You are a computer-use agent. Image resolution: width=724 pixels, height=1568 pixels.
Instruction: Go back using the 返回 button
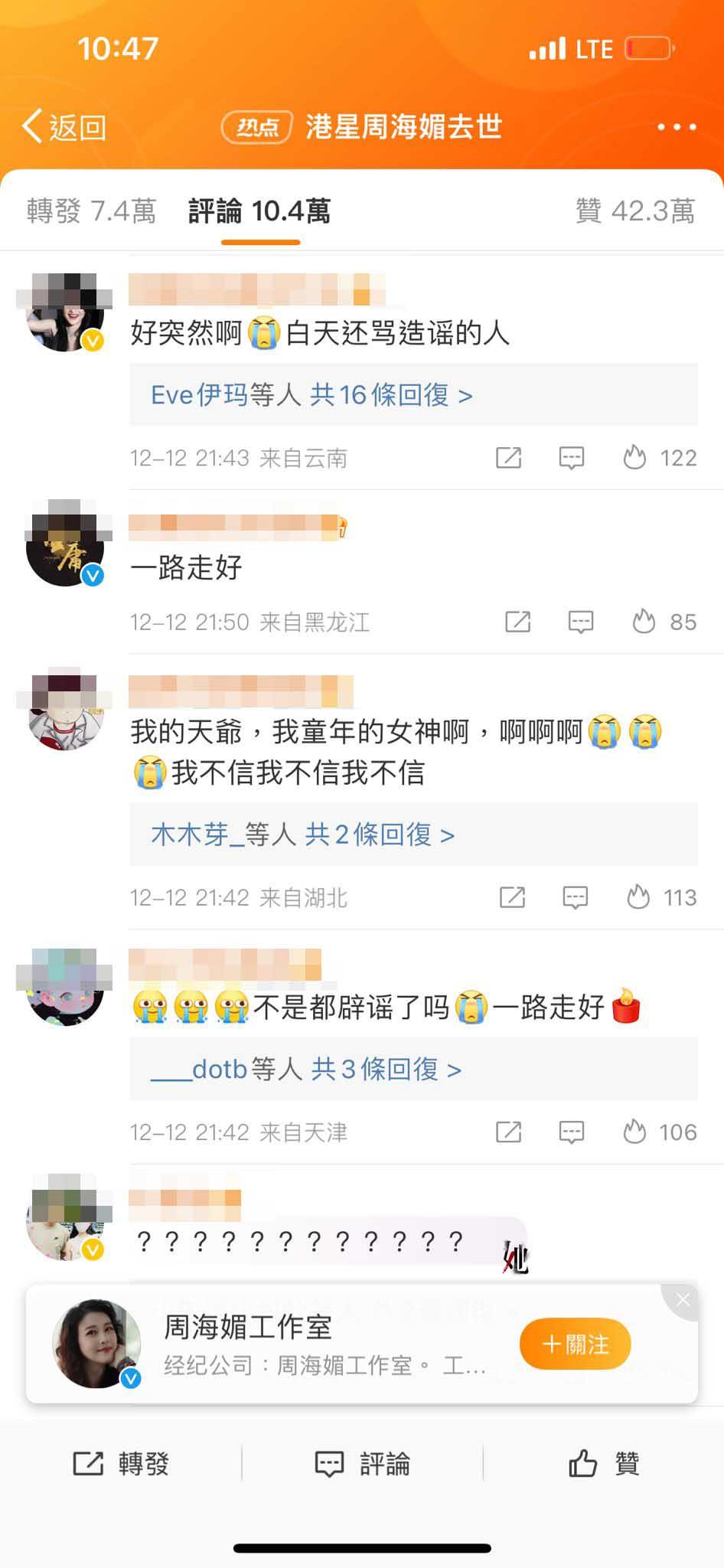click(64, 126)
